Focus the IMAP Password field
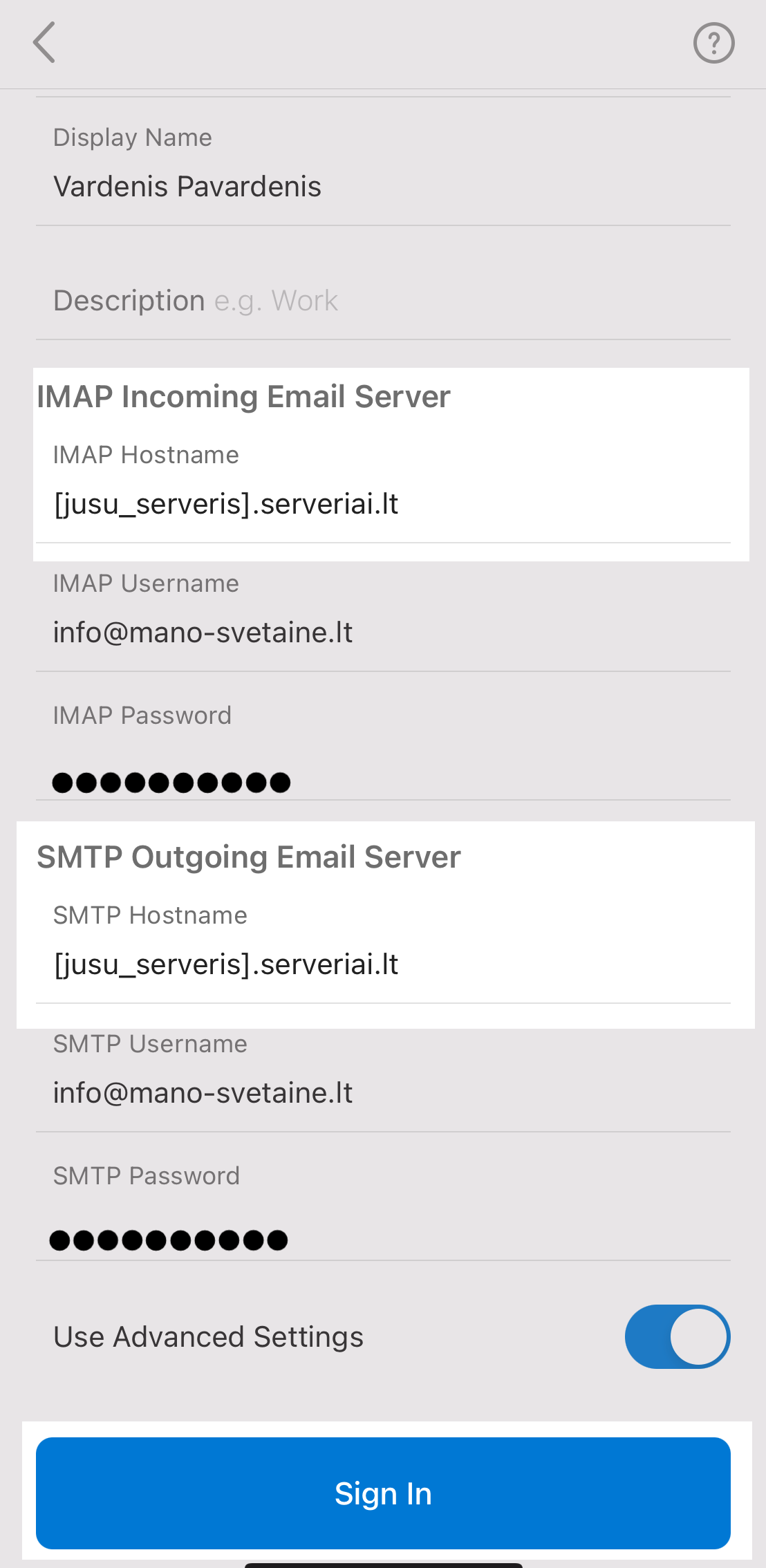 (383, 781)
